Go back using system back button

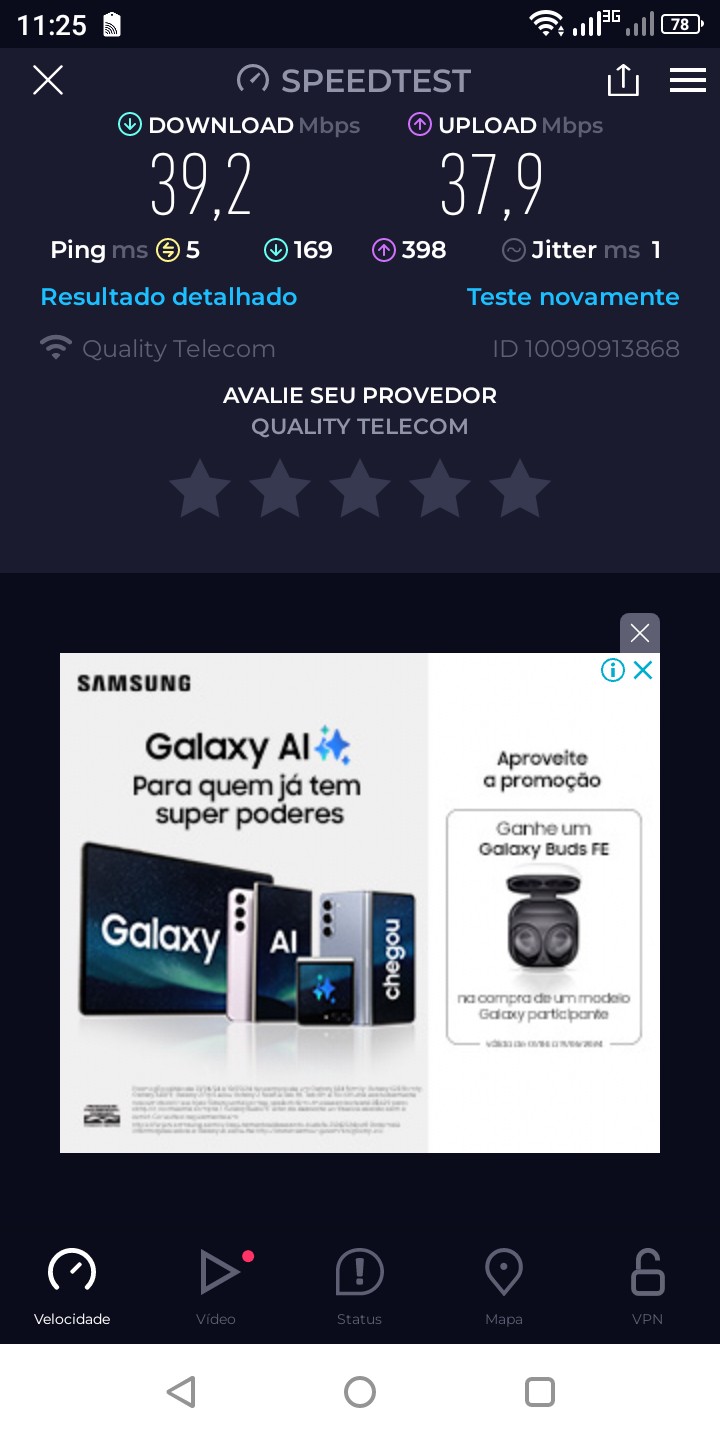click(181, 1392)
